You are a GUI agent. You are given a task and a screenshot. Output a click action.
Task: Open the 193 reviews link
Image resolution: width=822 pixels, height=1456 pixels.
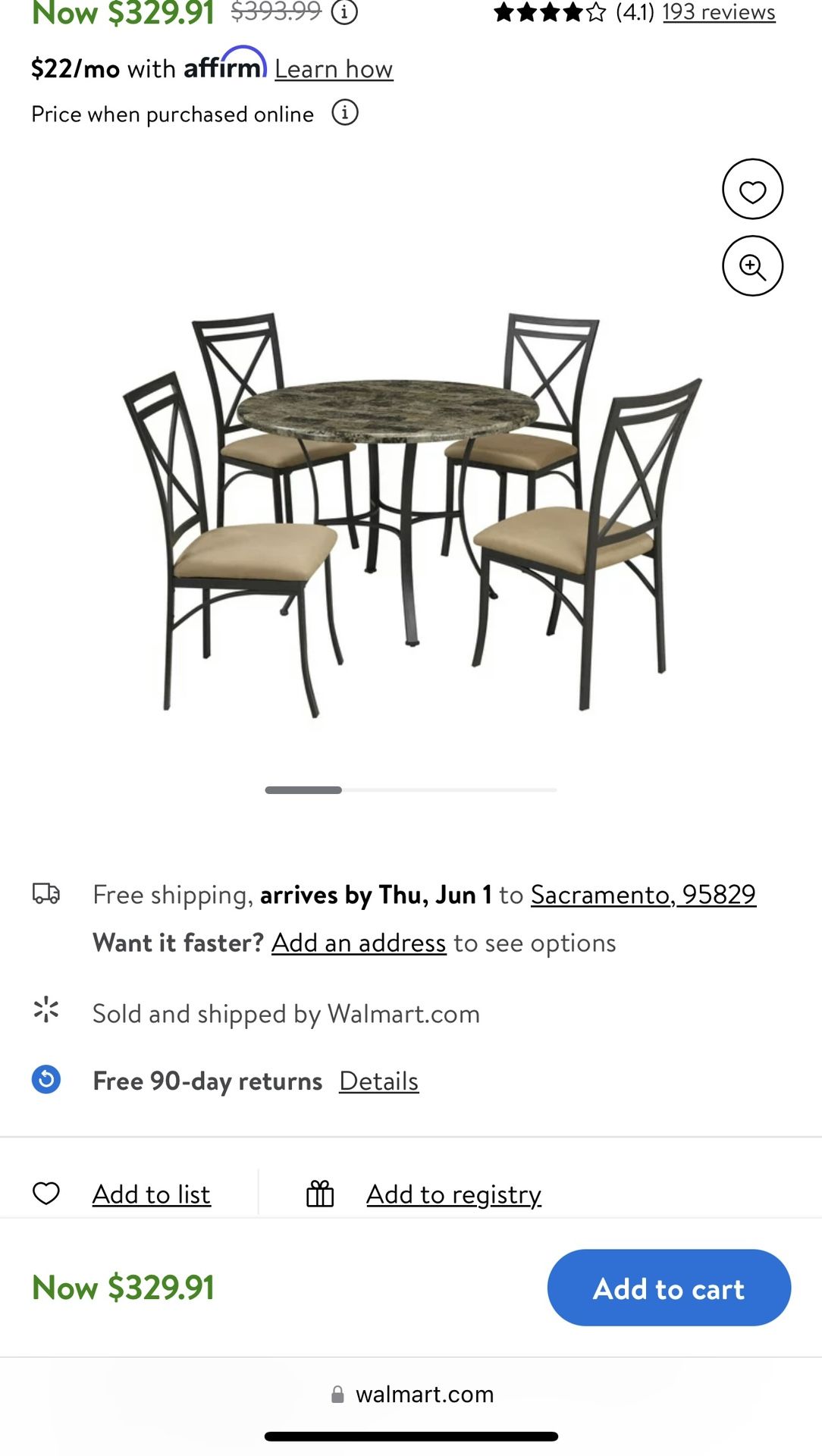719,12
